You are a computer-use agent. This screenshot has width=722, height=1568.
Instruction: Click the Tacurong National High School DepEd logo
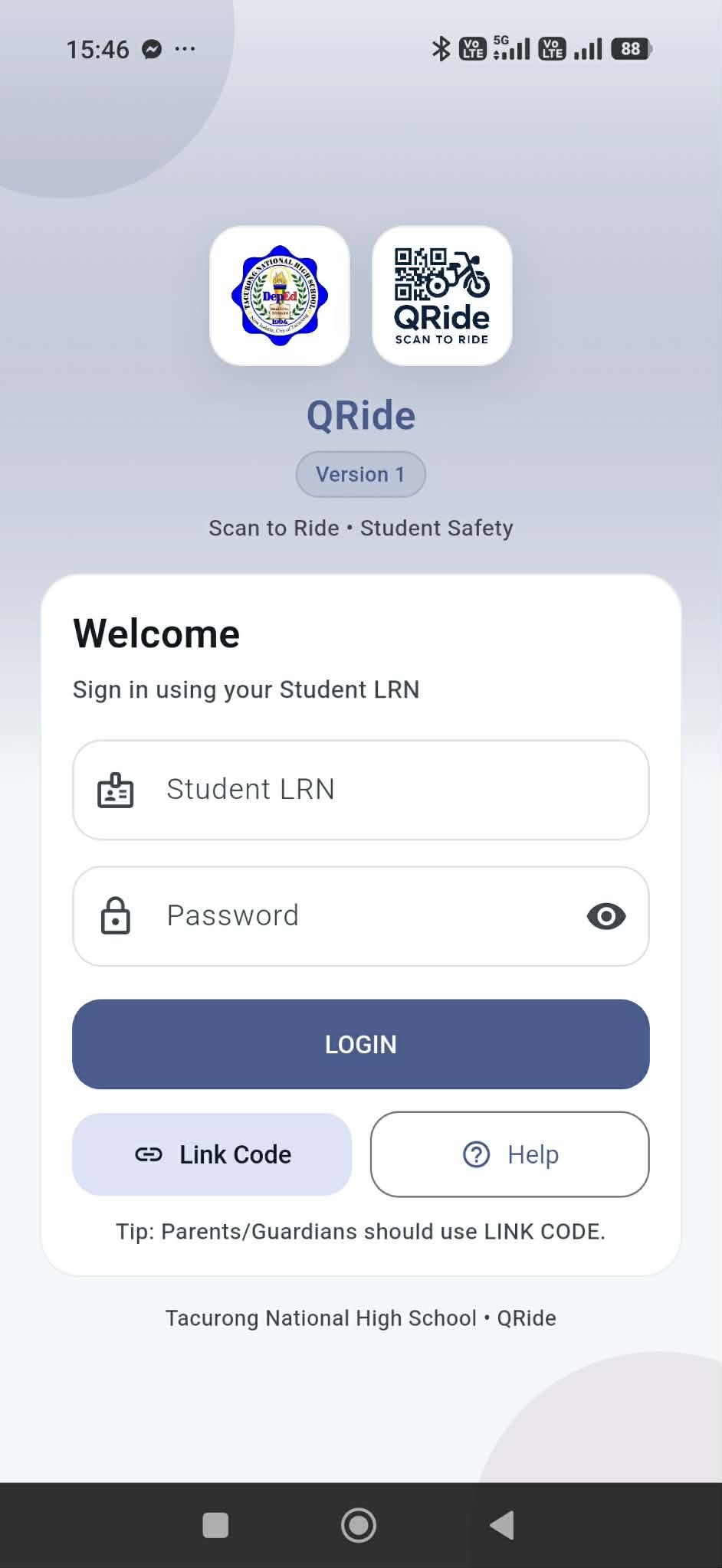coord(280,295)
